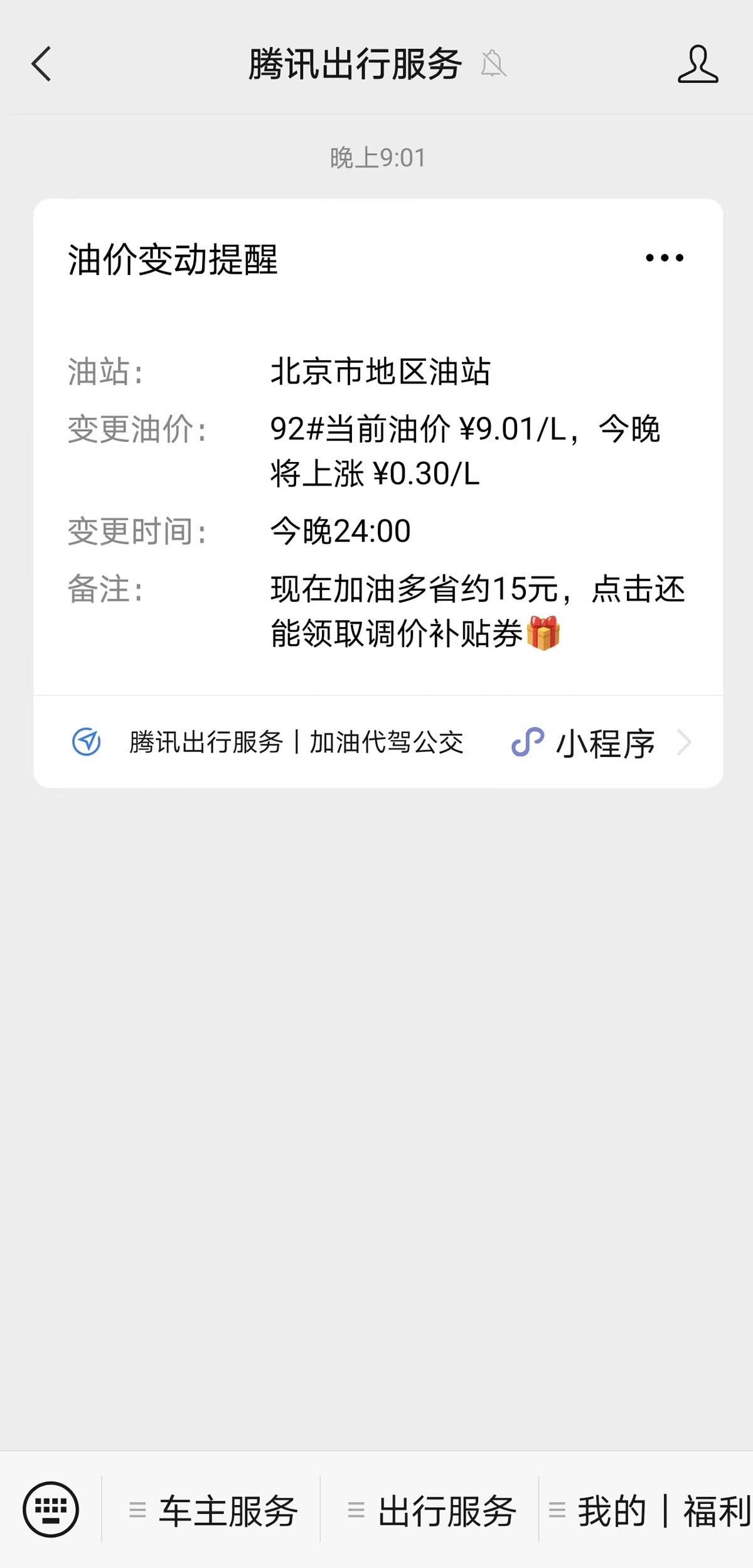The height and width of the screenshot is (1568, 753).
Task: Open the 我的｜福利 menu
Action: pyautogui.click(x=647, y=1510)
